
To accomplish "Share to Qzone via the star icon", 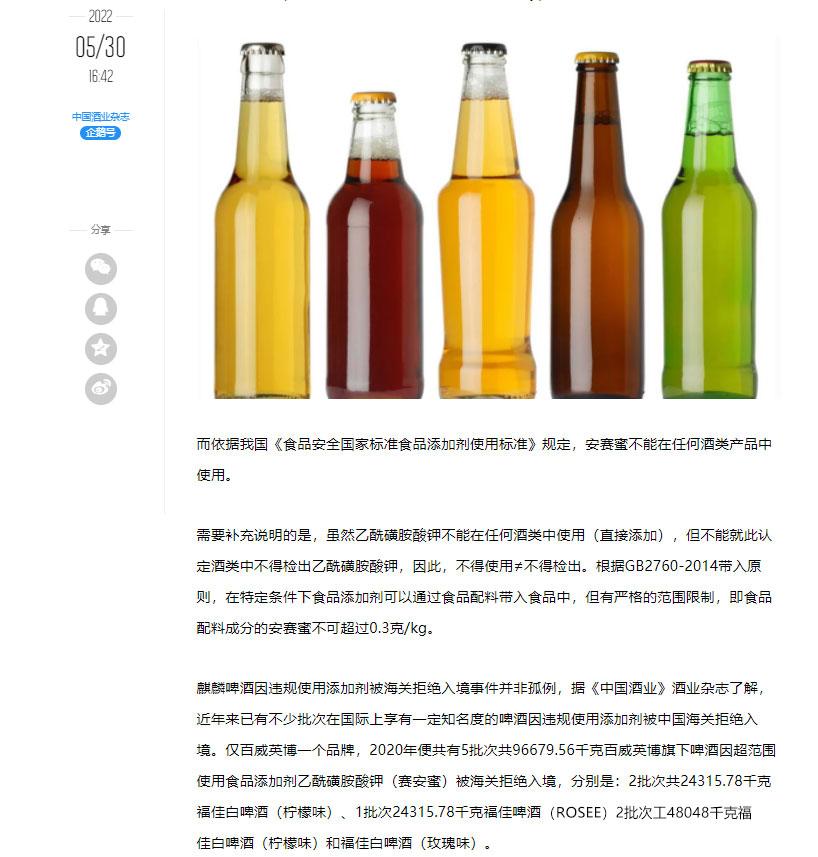I will (100, 348).
